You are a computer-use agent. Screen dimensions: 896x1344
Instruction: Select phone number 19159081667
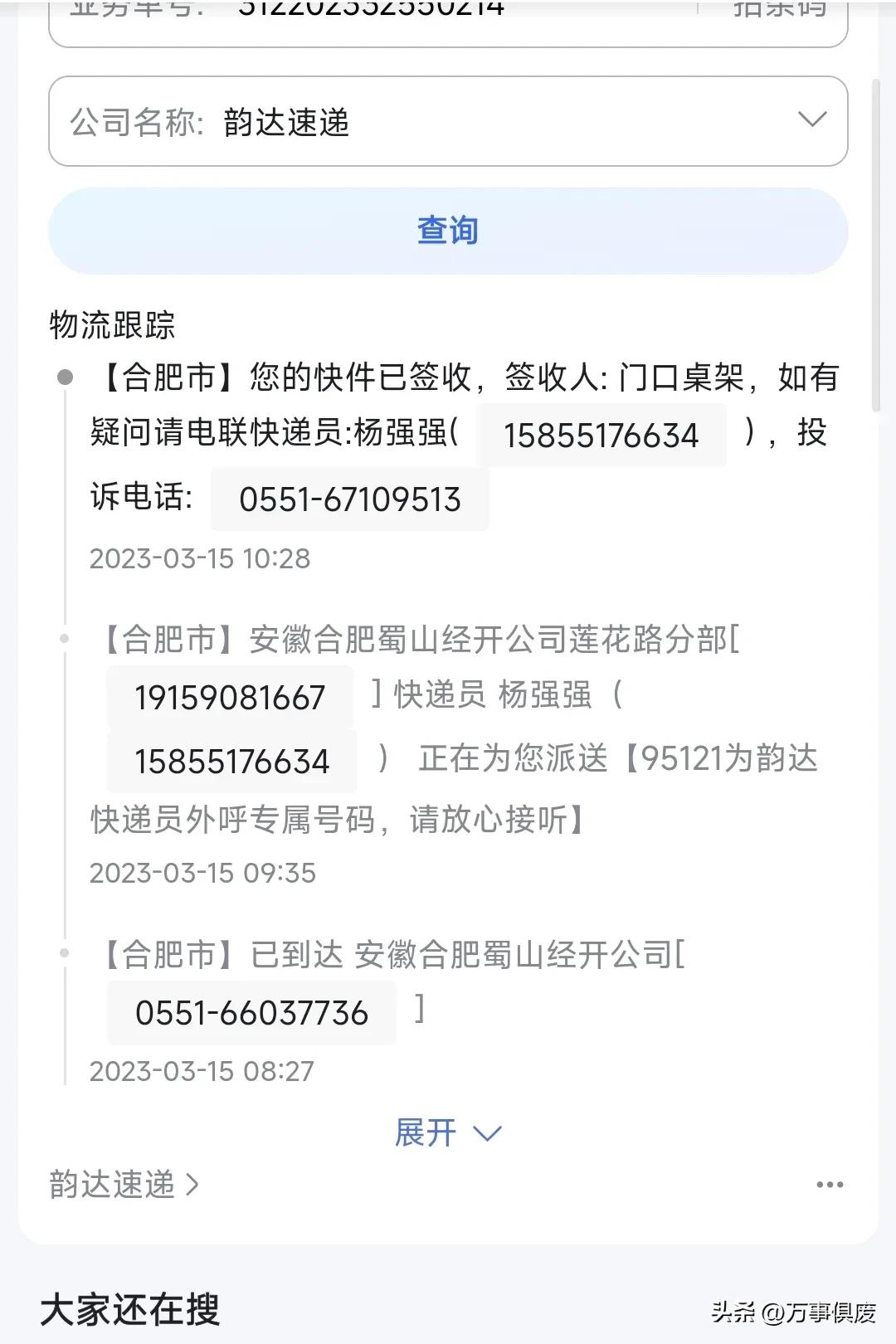click(x=231, y=697)
